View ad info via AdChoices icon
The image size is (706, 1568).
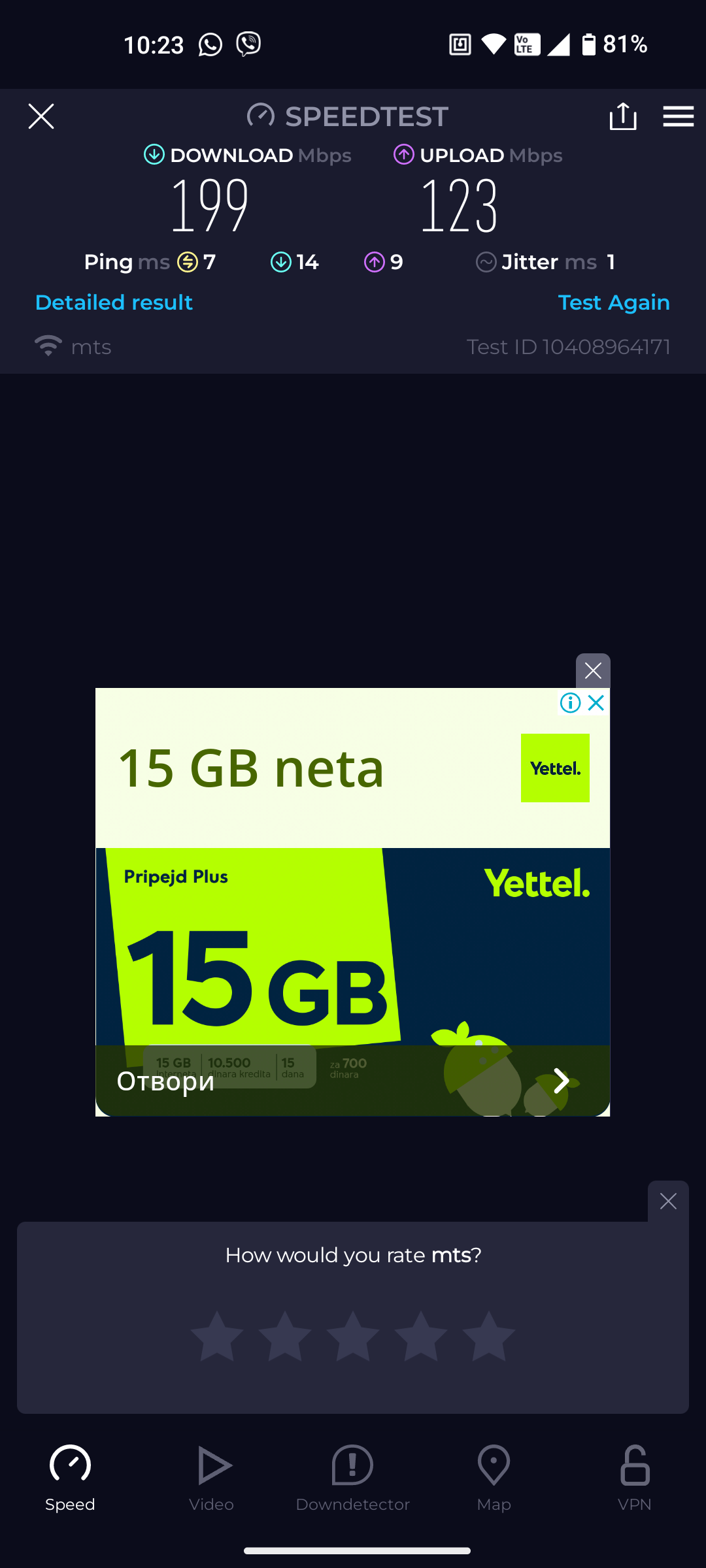570,703
